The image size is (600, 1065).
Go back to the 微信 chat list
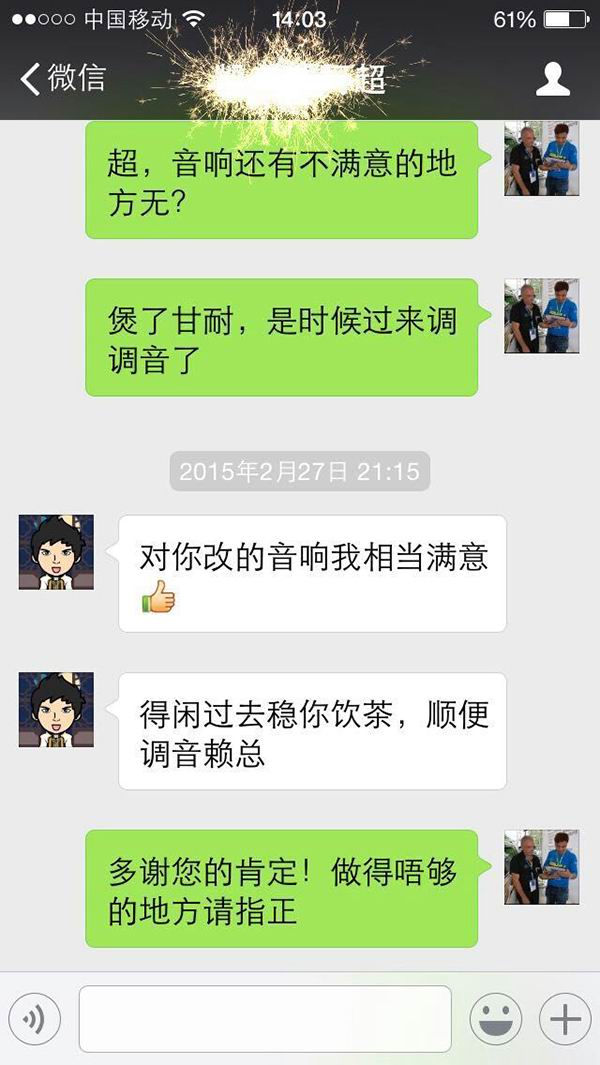[x=62, y=78]
